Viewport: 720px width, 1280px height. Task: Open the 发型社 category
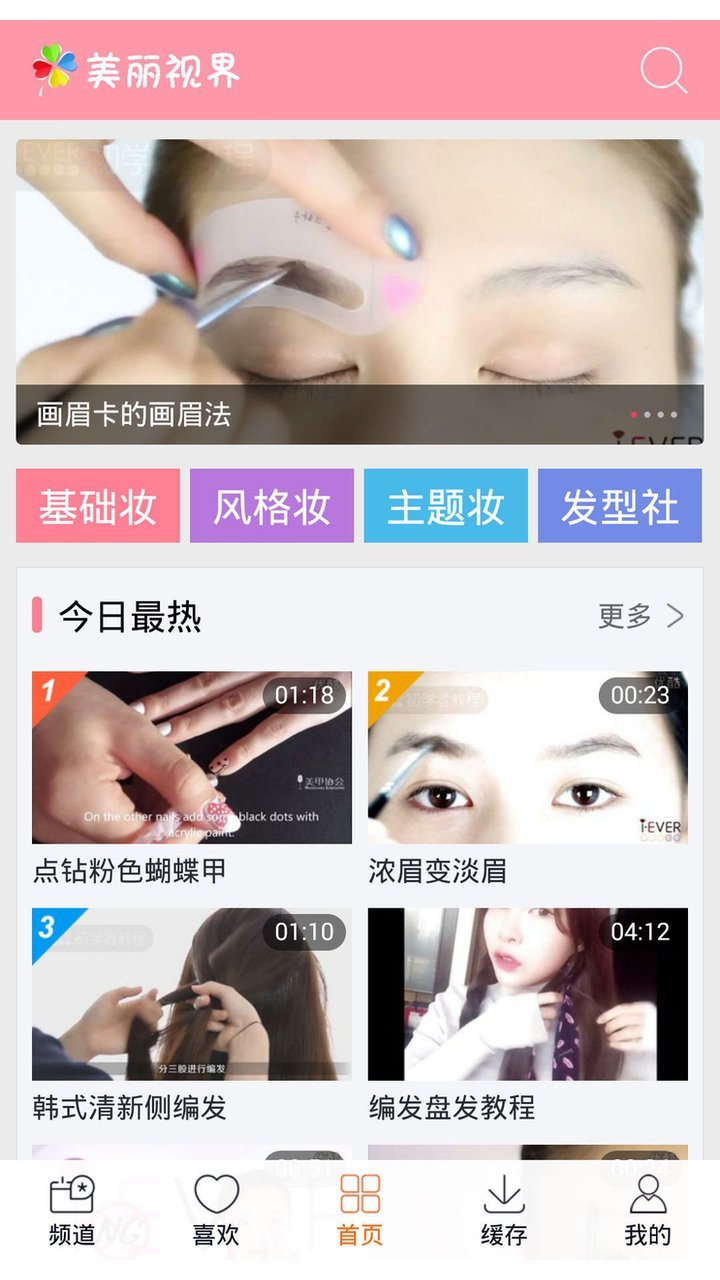620,506
